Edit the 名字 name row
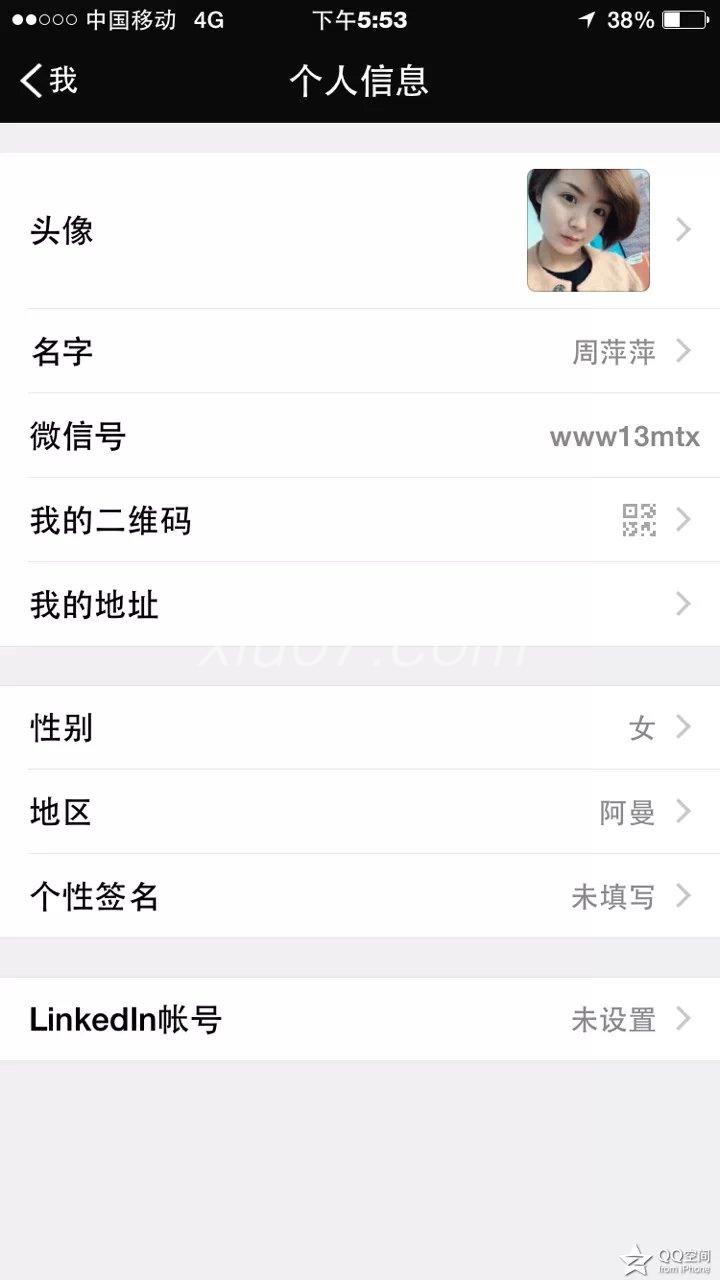 pos(360,351)
